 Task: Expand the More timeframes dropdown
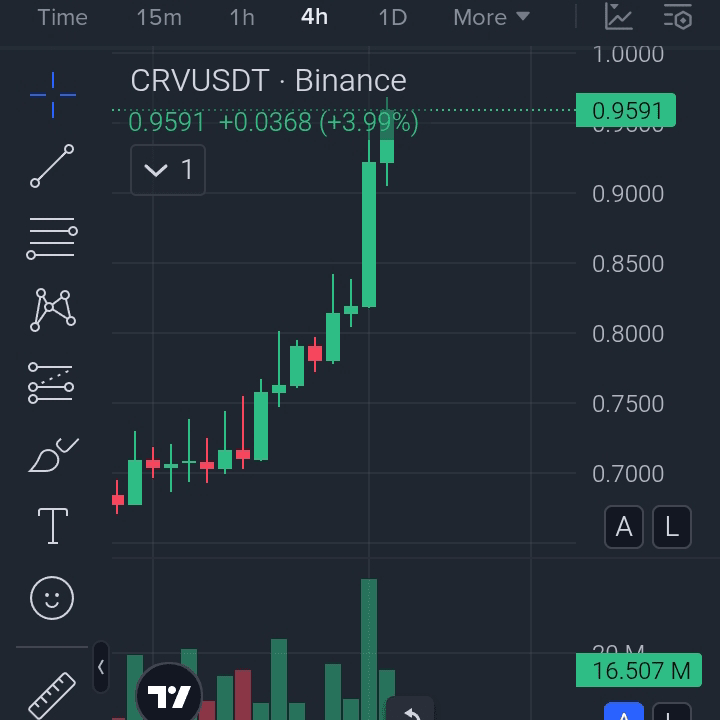click(491, 17)
